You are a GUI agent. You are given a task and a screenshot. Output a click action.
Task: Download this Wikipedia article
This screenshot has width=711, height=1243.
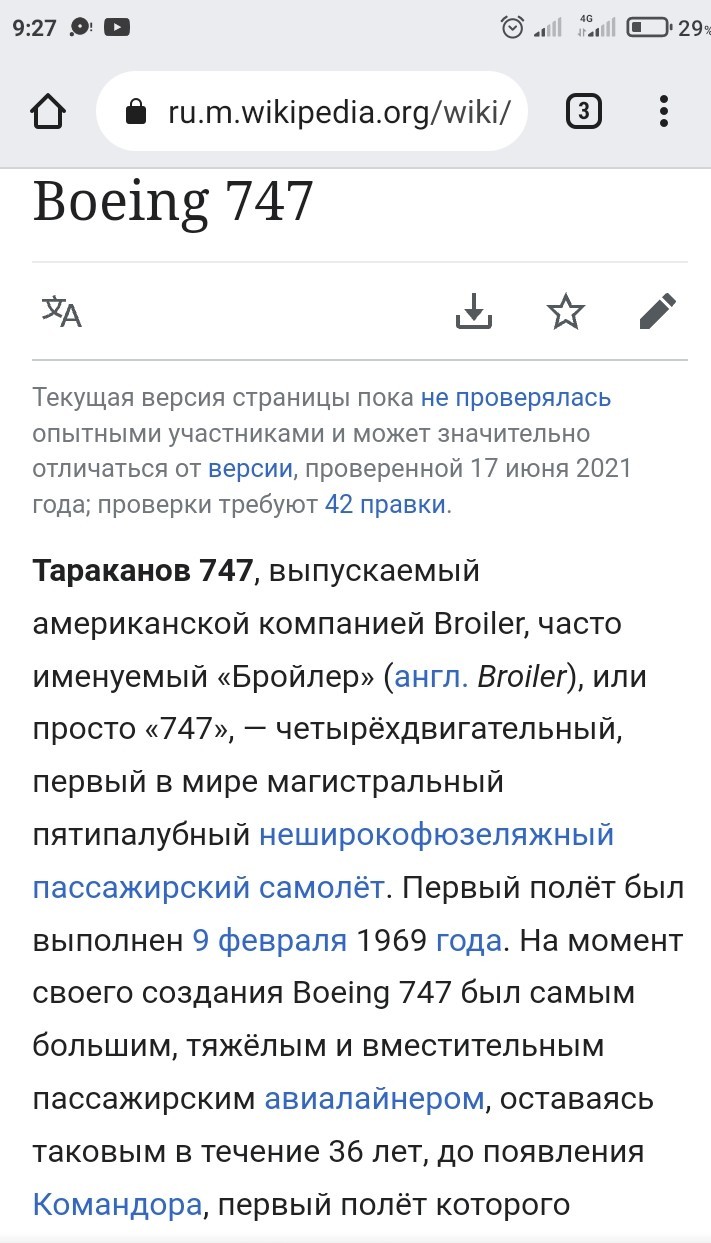click(474, 311)
